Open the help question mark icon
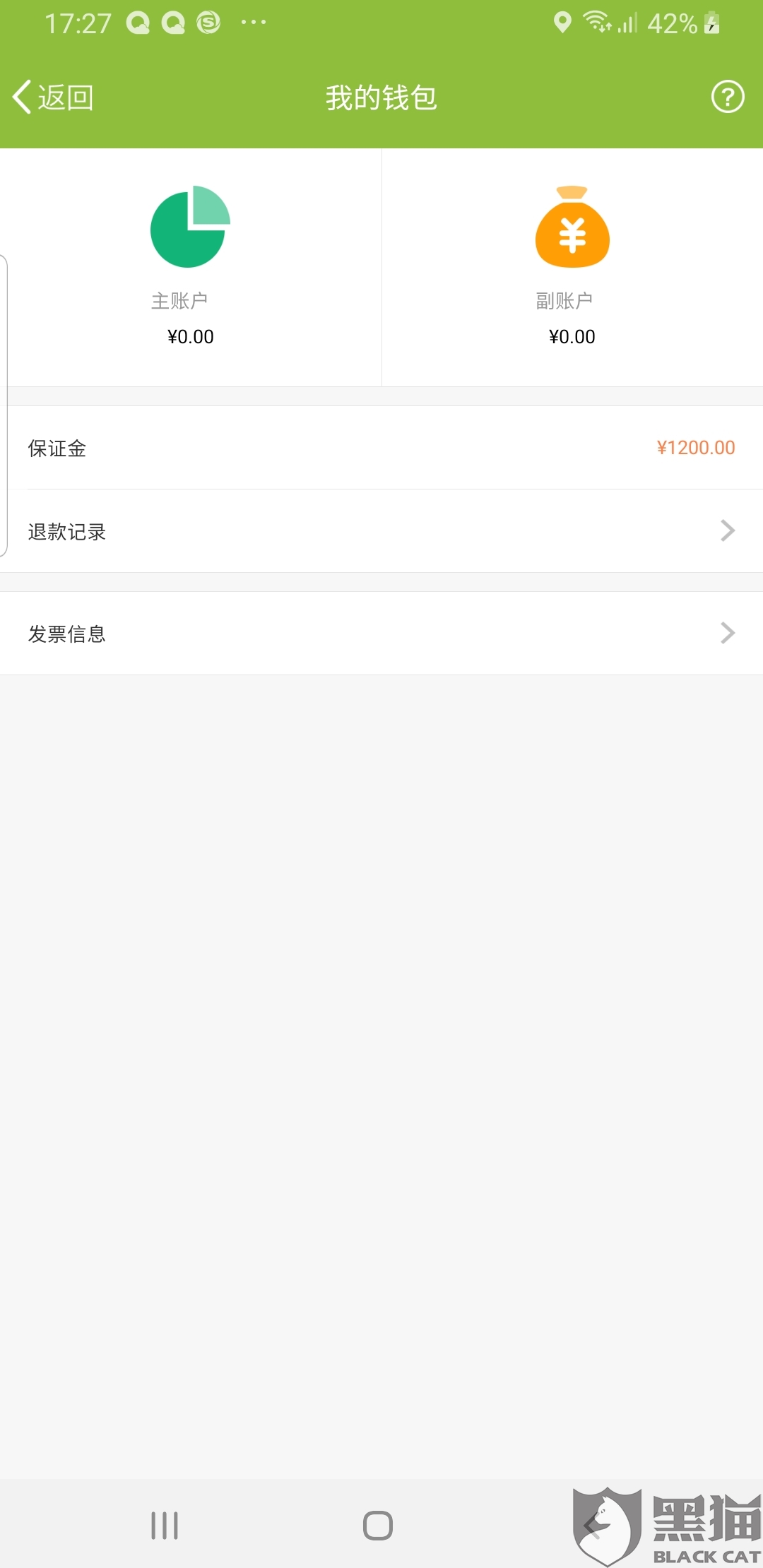This screenshot has width=763, height=1568. pos(727,97)
